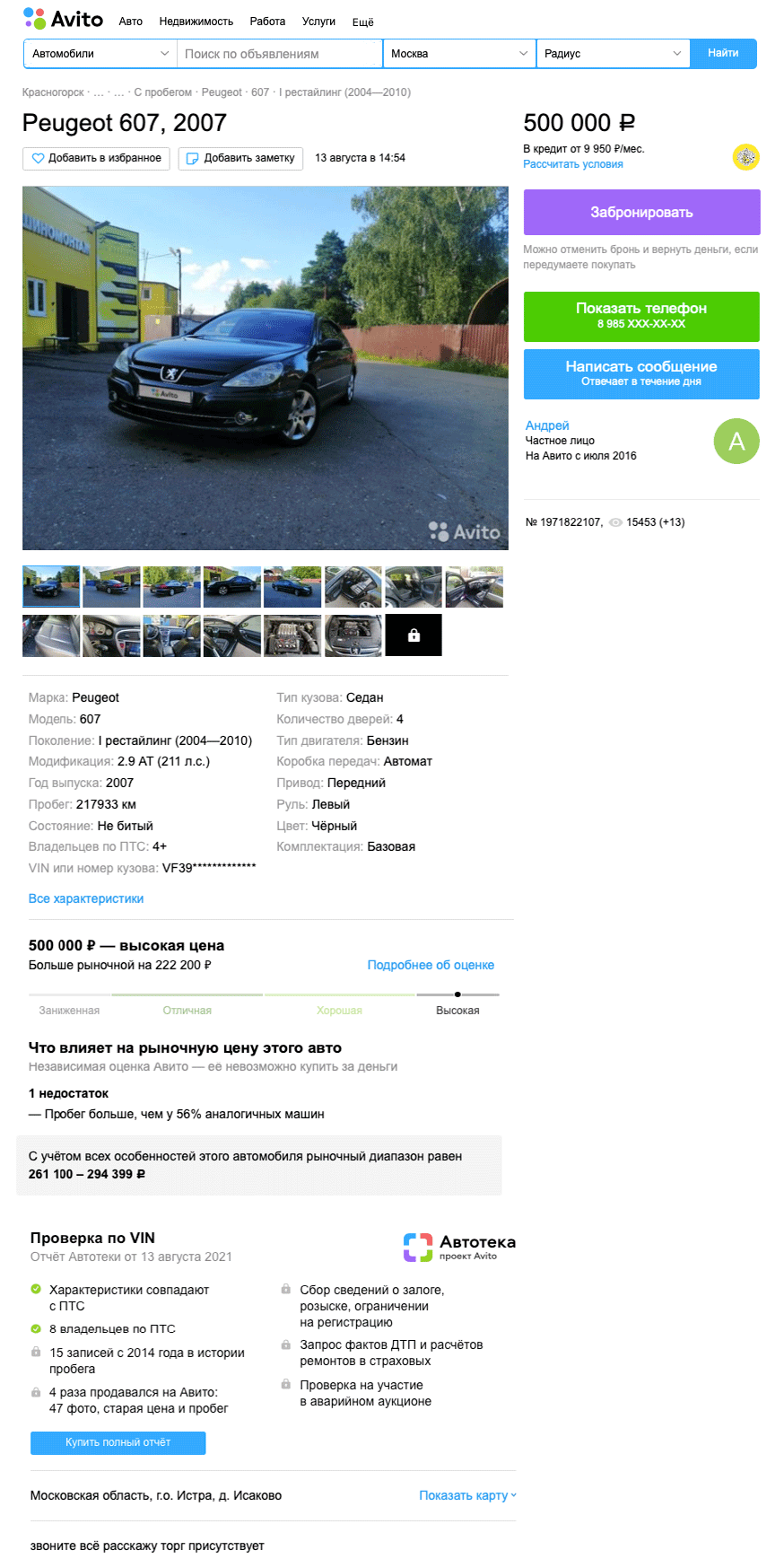Viewport: 784px width, 1559px height.
Task: Tap Показать телефон button
Action: point(641,316)
